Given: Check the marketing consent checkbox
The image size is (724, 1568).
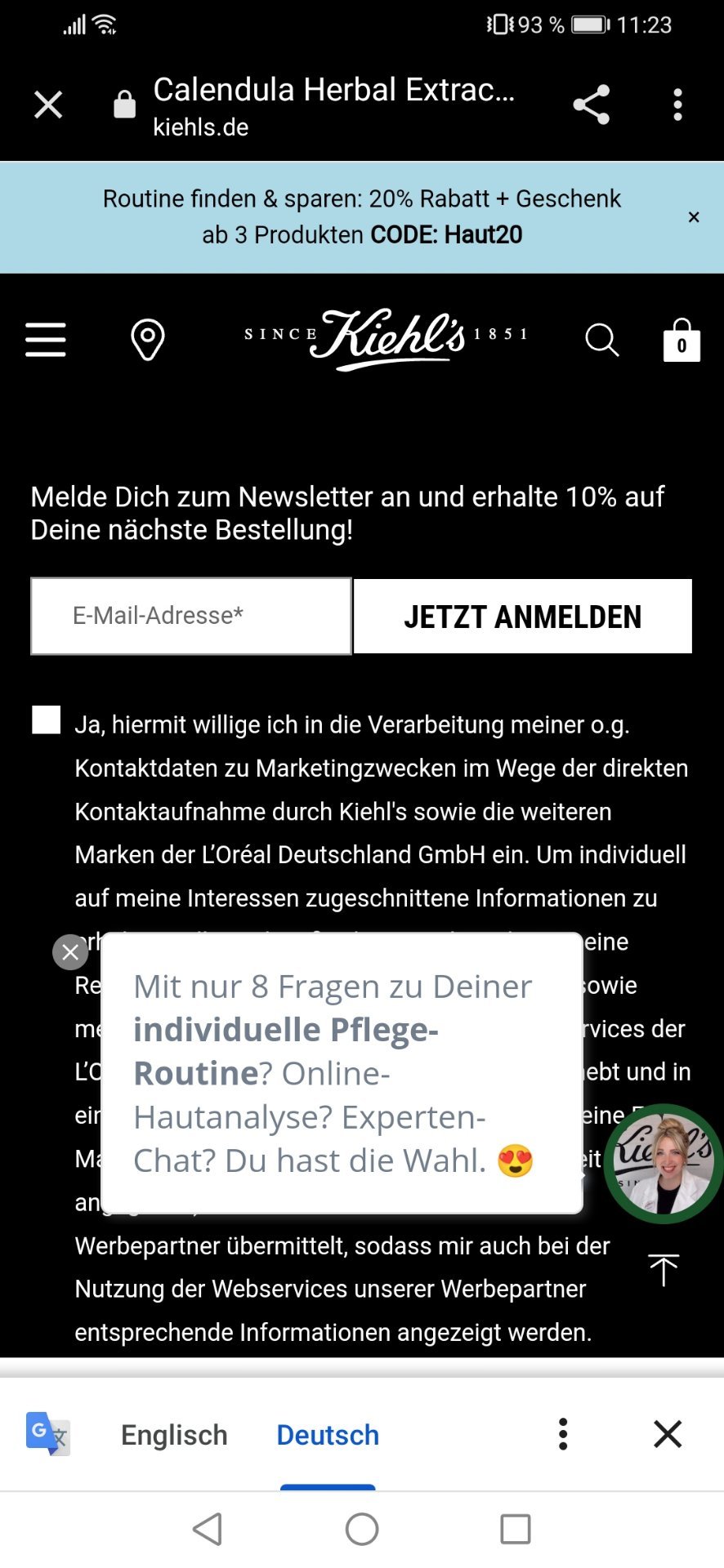Looking at the screenshot, I should (x=47, y=720).
